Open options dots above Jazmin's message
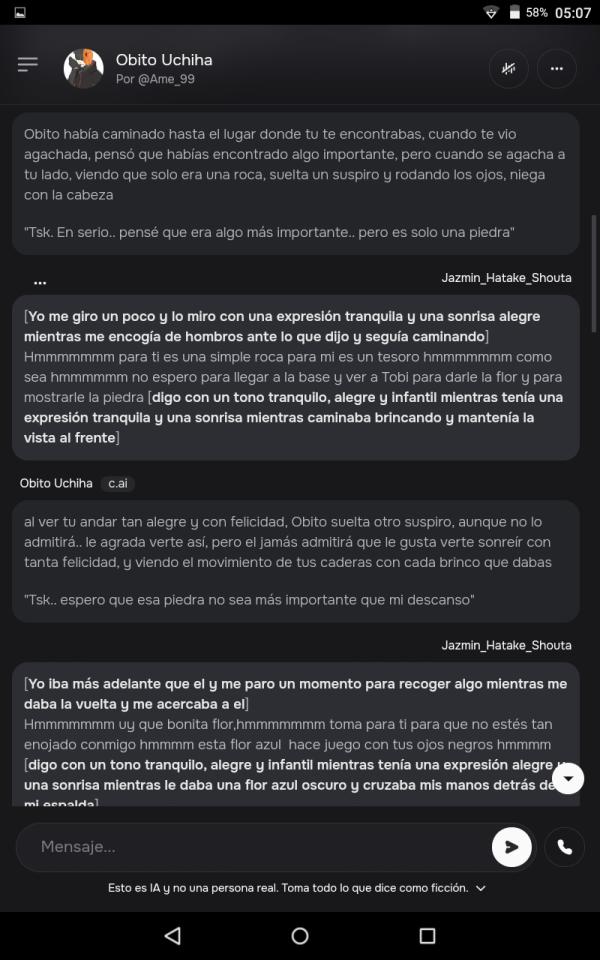Screen dimensions: 600x960 40,282
